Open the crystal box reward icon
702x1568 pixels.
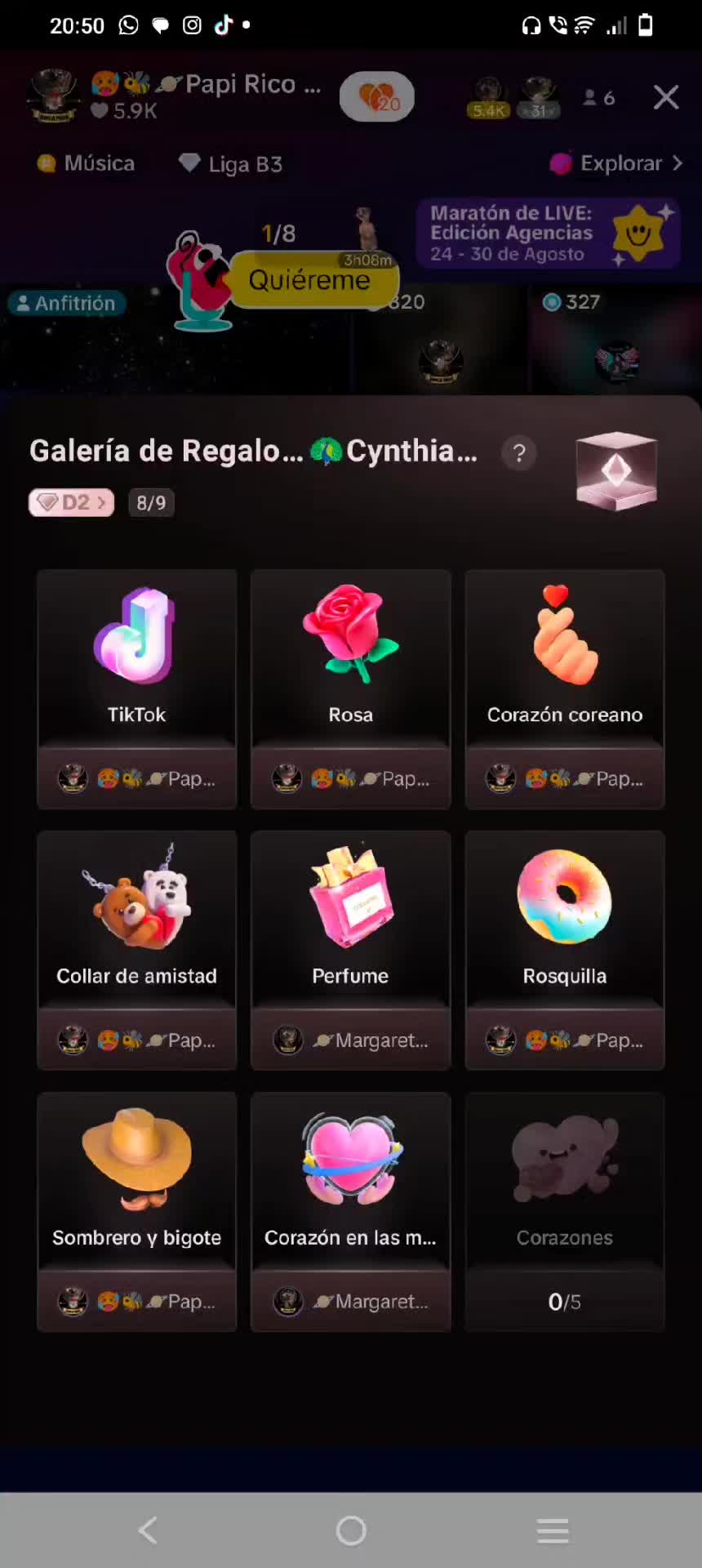[616, 470]
